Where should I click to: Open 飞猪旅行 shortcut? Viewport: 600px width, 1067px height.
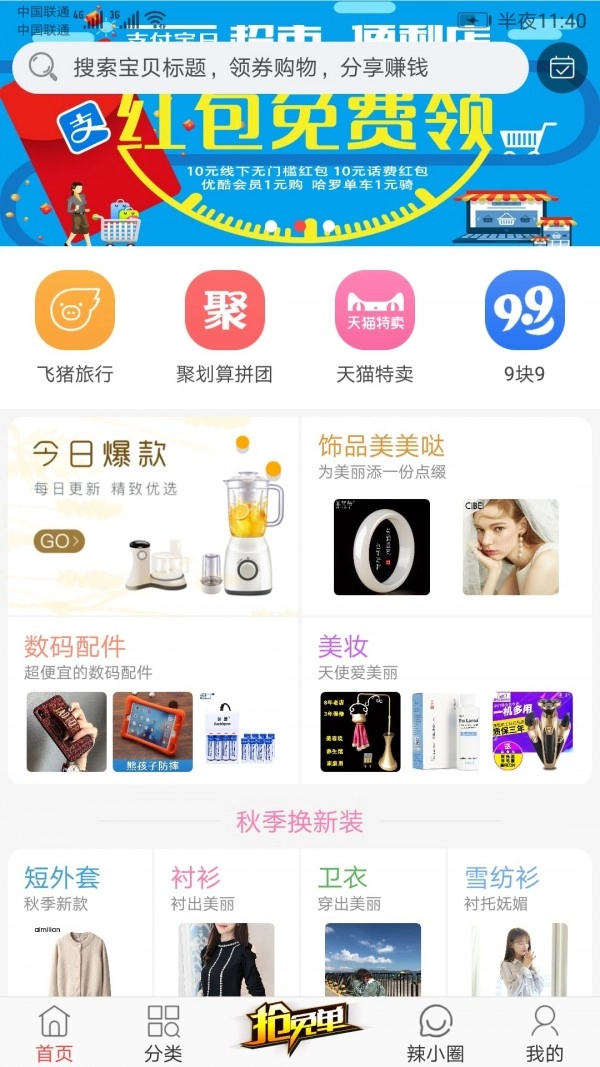75,327
